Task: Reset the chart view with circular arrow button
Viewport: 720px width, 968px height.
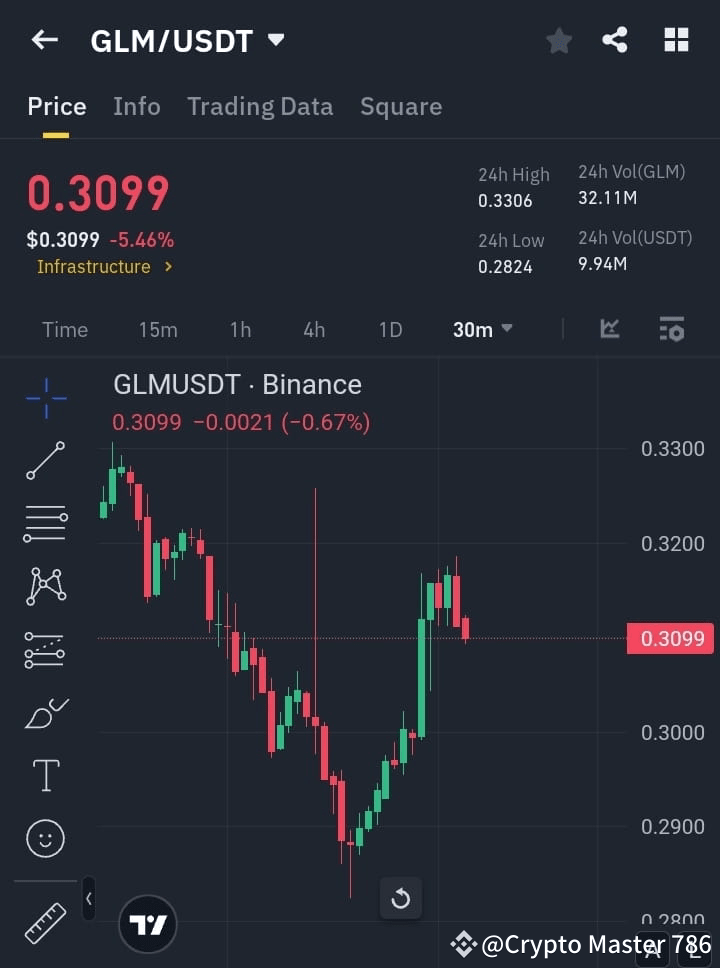Action: (401, 898)
